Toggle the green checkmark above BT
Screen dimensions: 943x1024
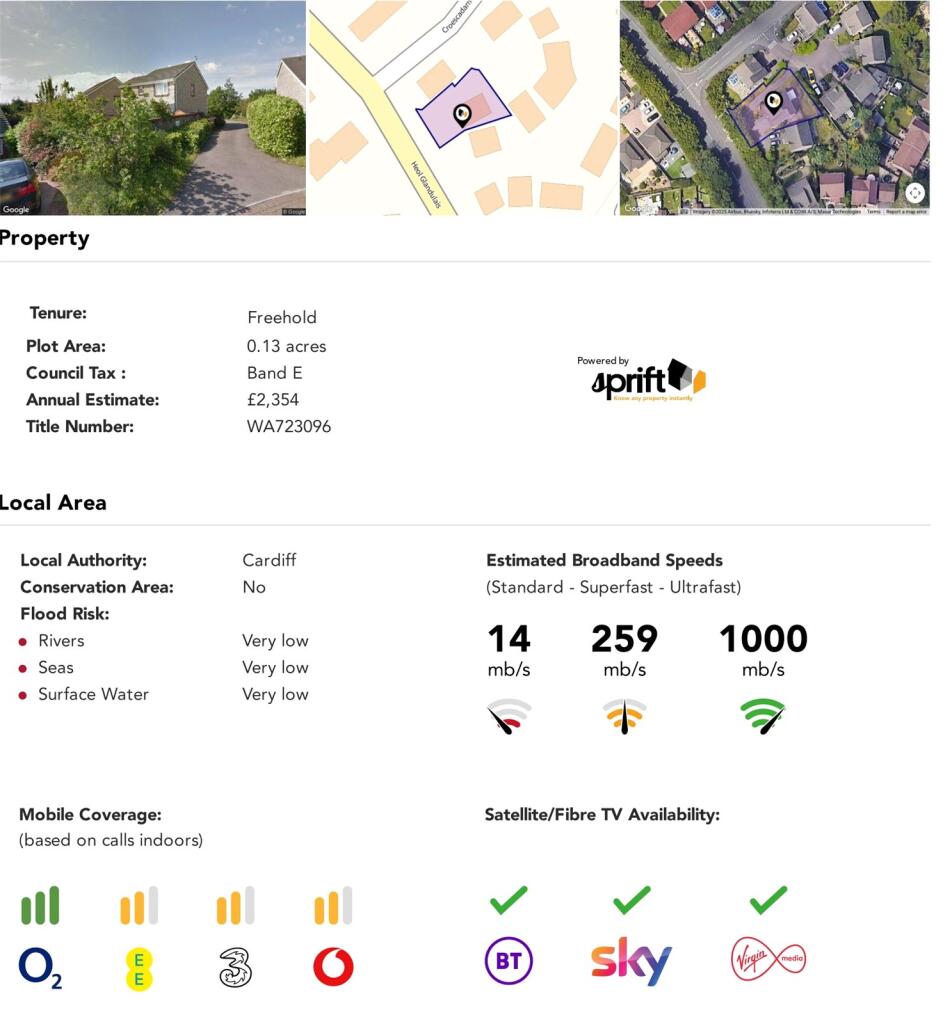(509, 901)
